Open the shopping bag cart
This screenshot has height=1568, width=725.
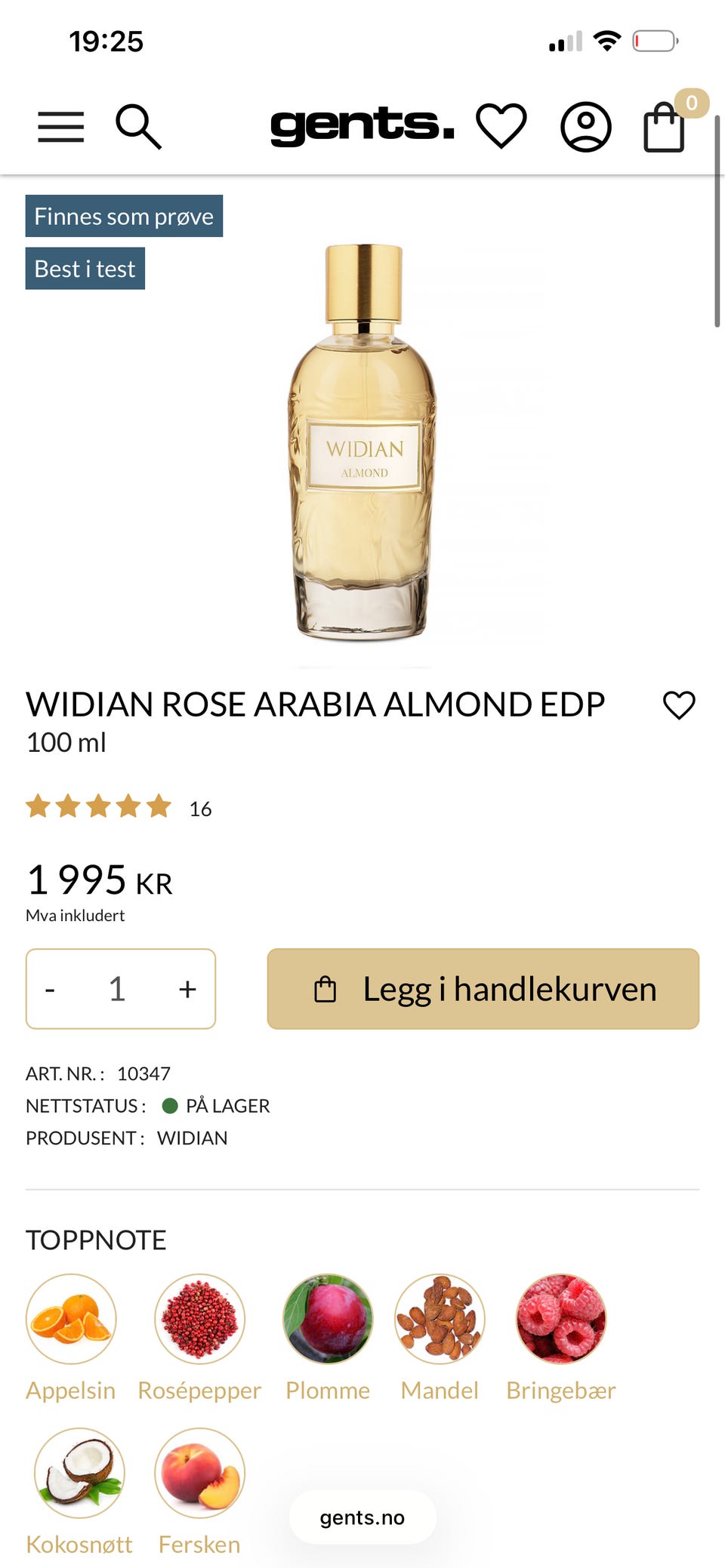point(665,127)
